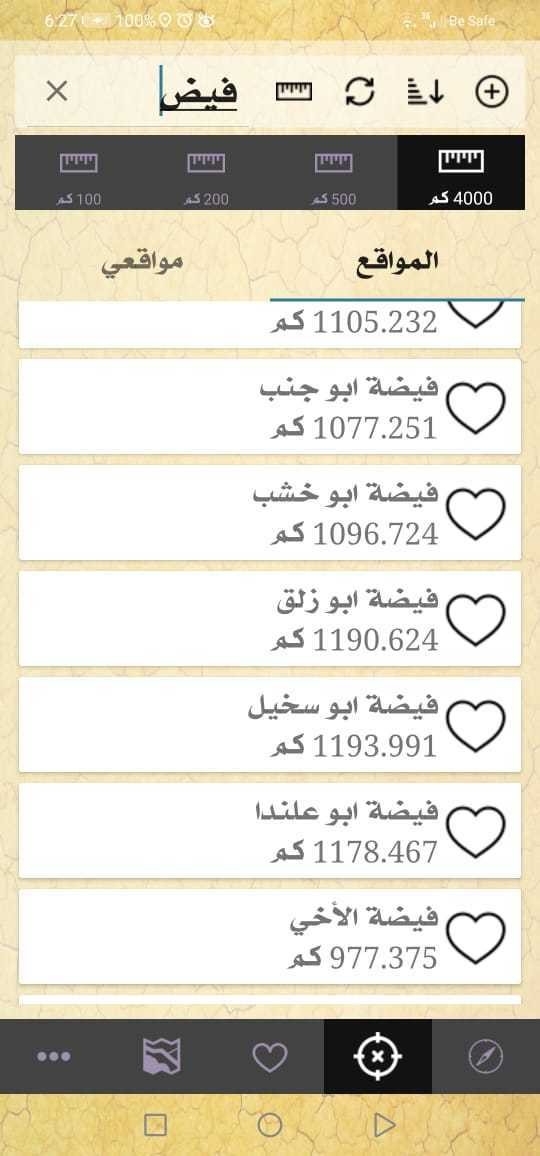Favorite فيضة الأخي with the heart
Viewport: 540px width, 1156px height.
coord(477,938)
